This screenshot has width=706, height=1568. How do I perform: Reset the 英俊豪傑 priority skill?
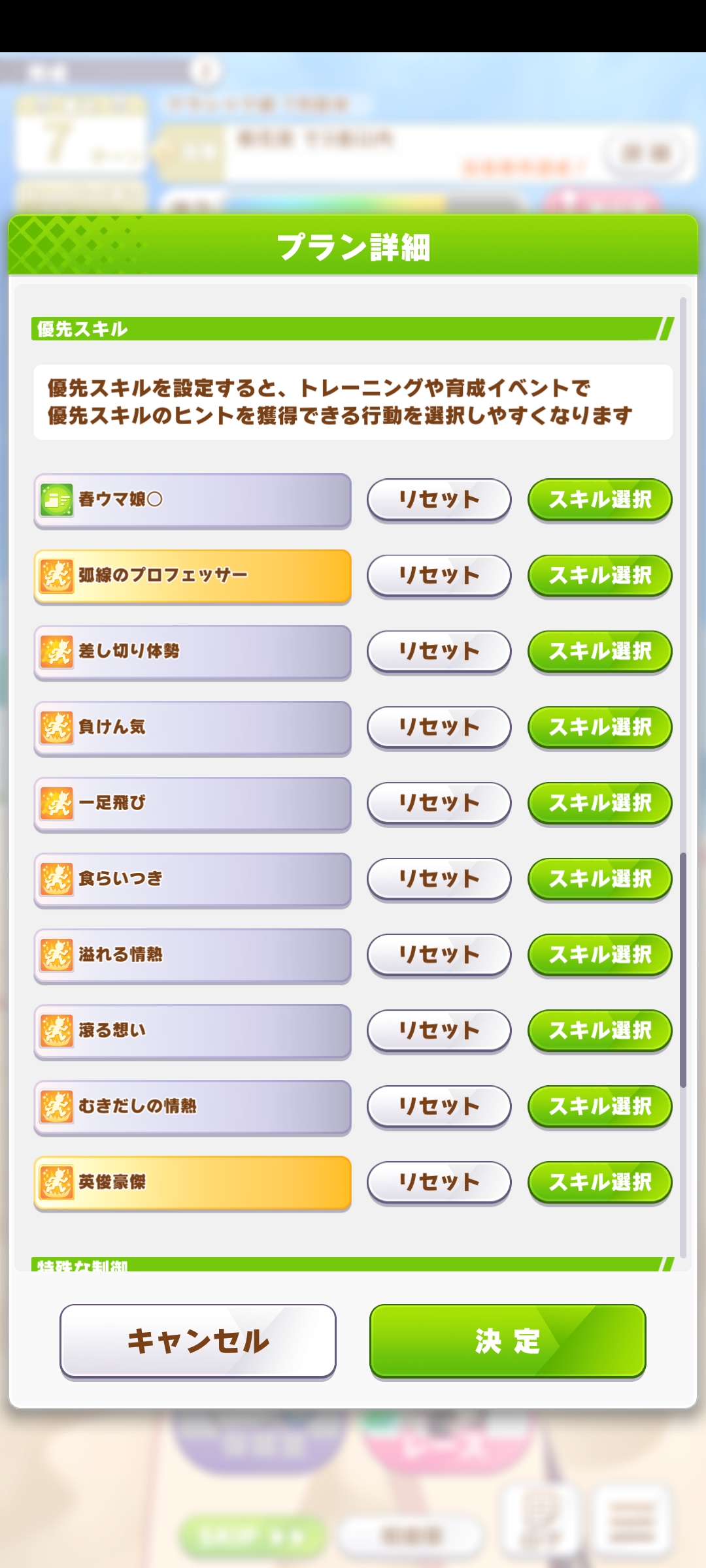click(439, 1182)
